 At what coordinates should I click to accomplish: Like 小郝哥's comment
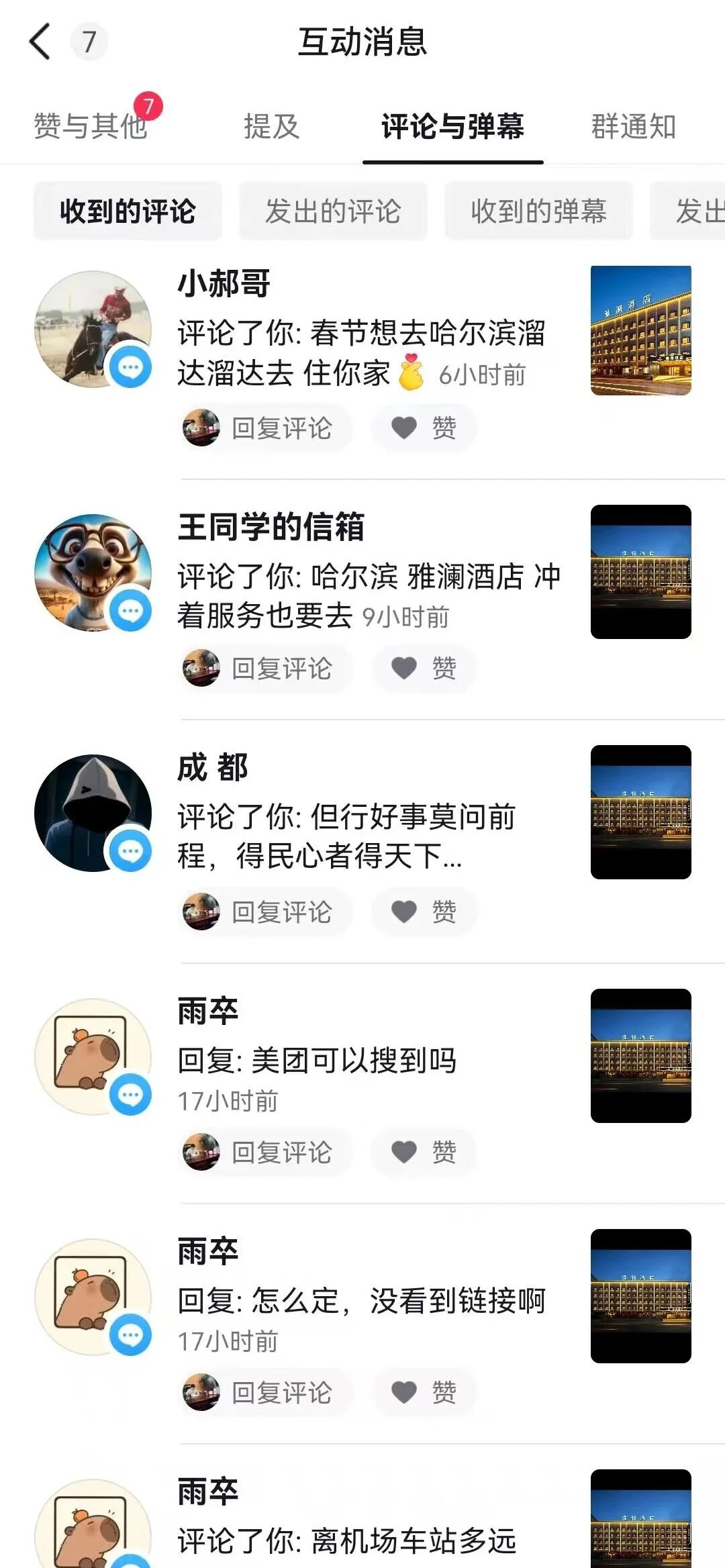424,428
